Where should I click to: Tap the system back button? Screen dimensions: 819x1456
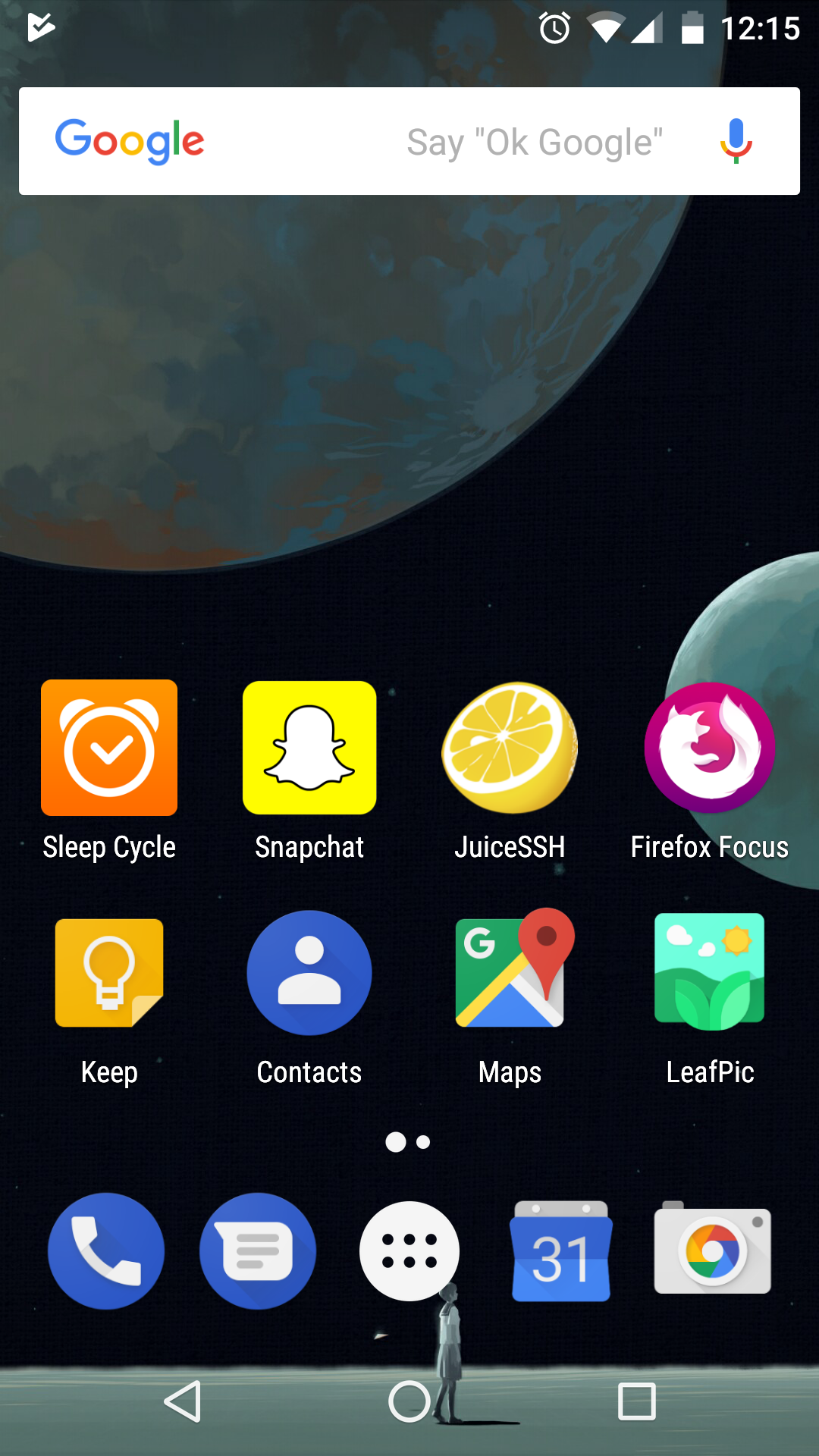pyautogui.click(x=183, y=1401)
